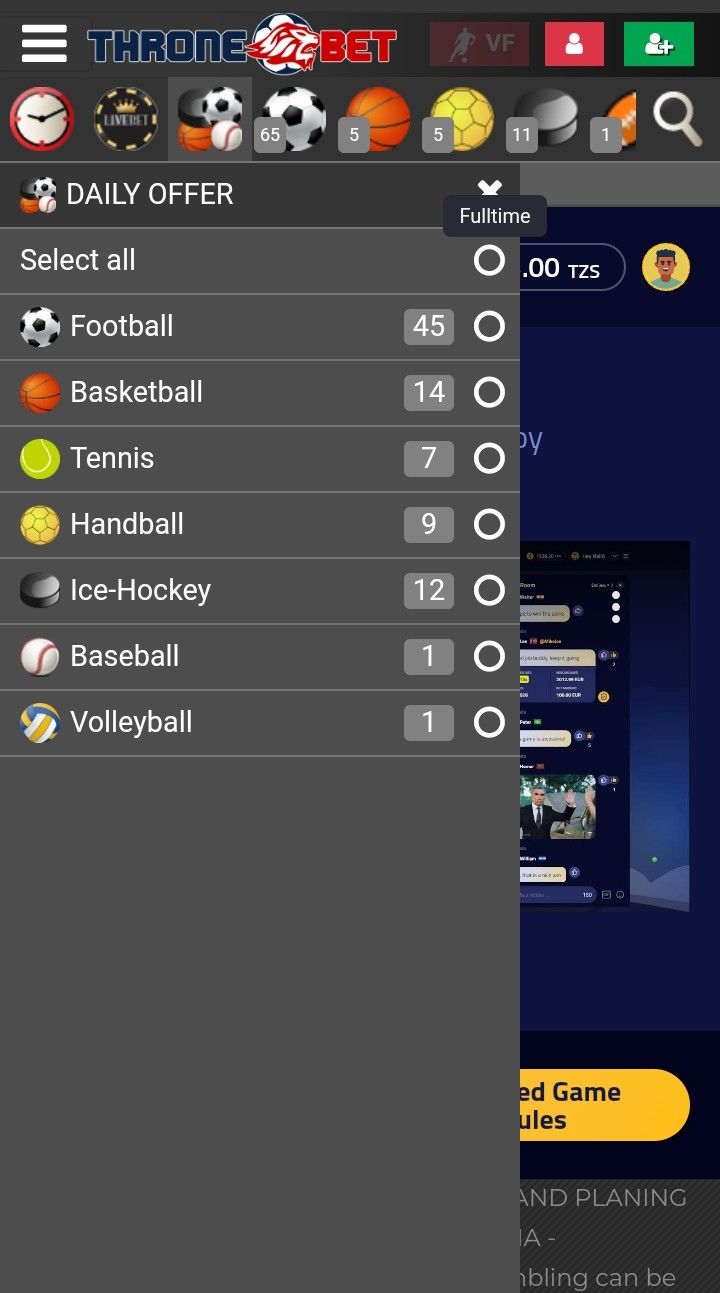Select the Tennis row

coord(260,459)
